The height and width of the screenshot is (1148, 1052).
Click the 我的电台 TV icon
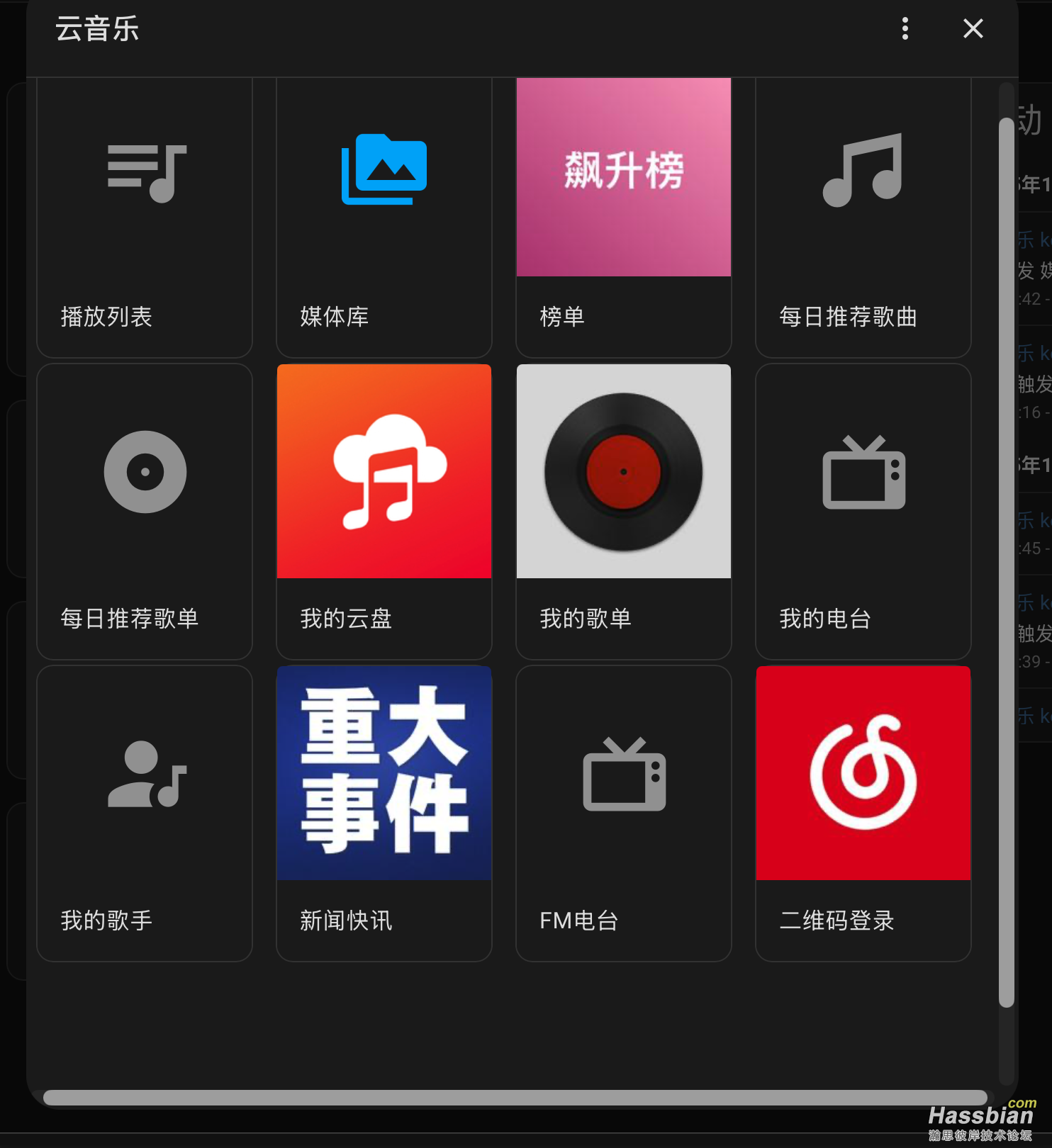[x=863, y=471]
